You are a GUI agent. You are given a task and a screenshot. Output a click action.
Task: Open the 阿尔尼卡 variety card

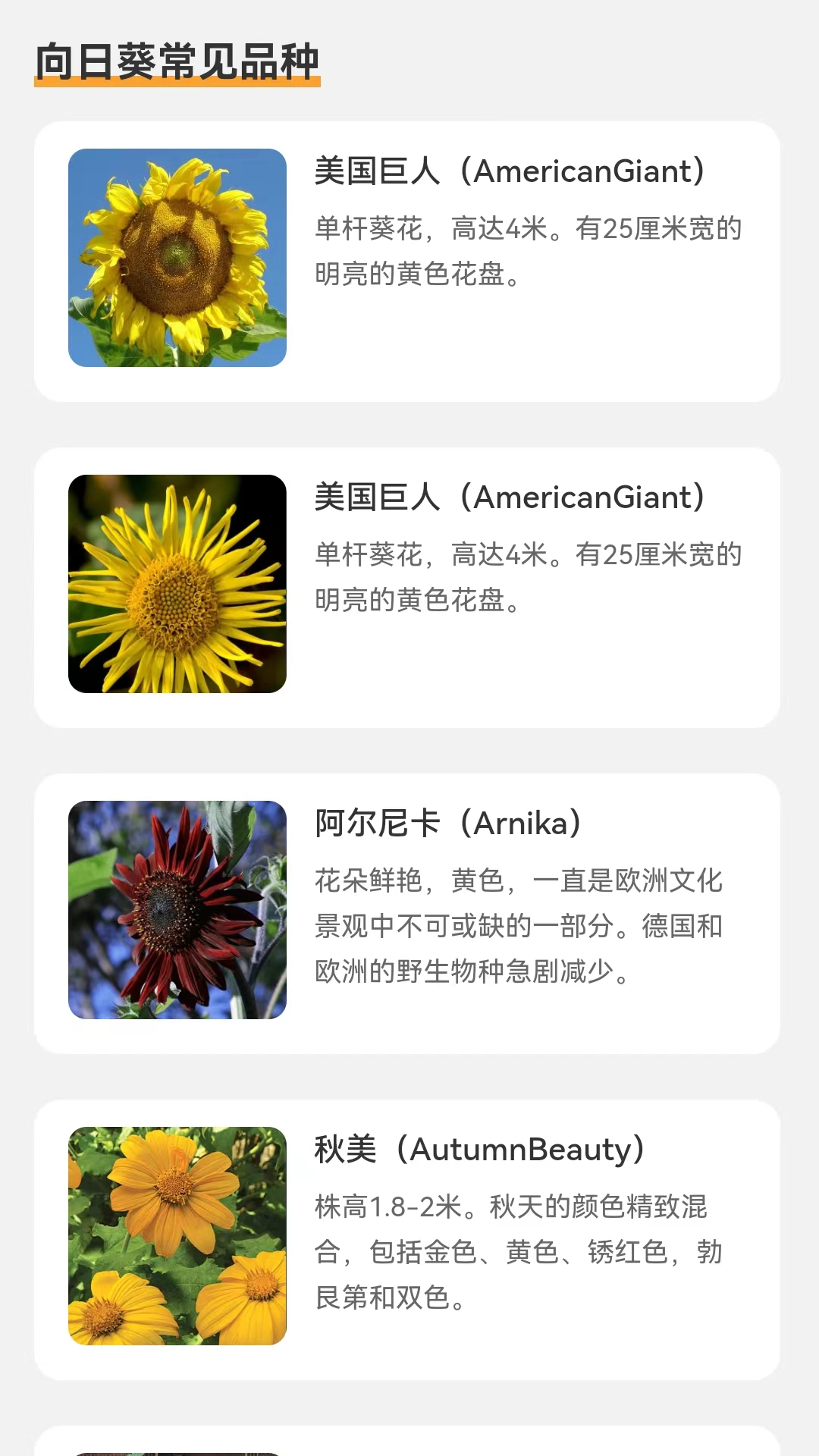click(x=409, y=914)
